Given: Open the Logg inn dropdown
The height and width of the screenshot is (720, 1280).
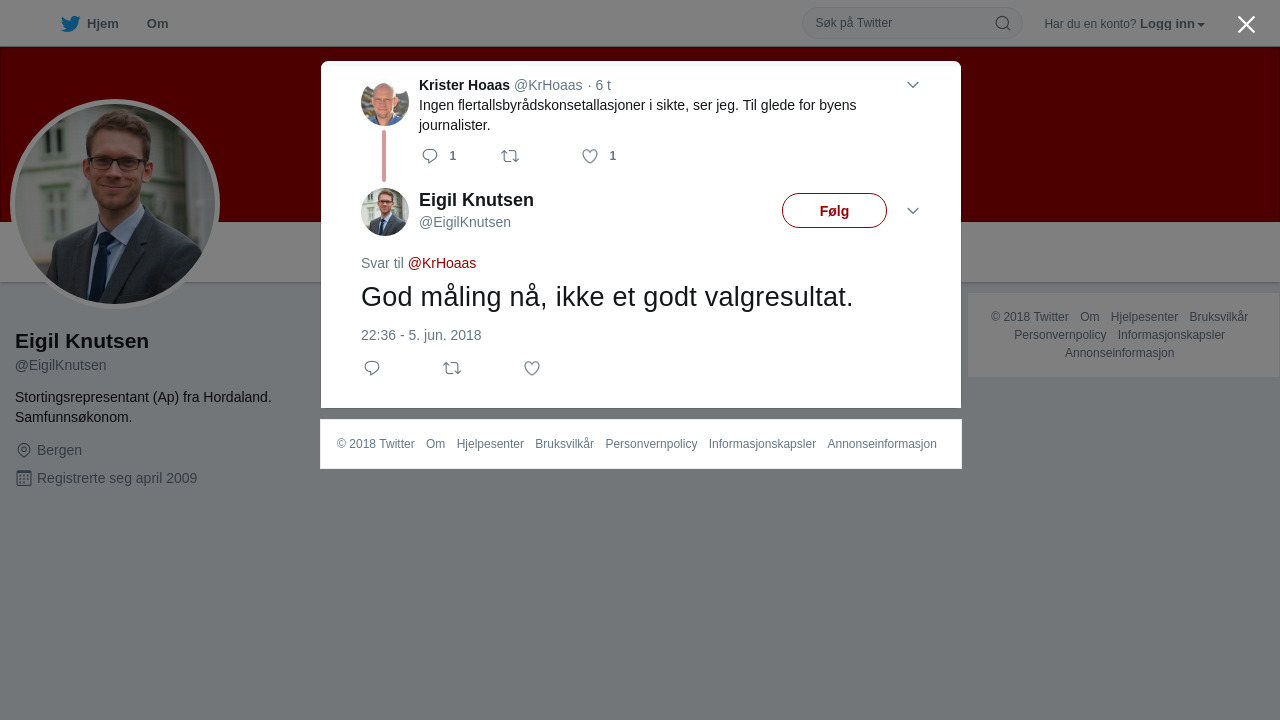Looking at the screenshot, I should pyautogui.click(x=1171, y=24).
